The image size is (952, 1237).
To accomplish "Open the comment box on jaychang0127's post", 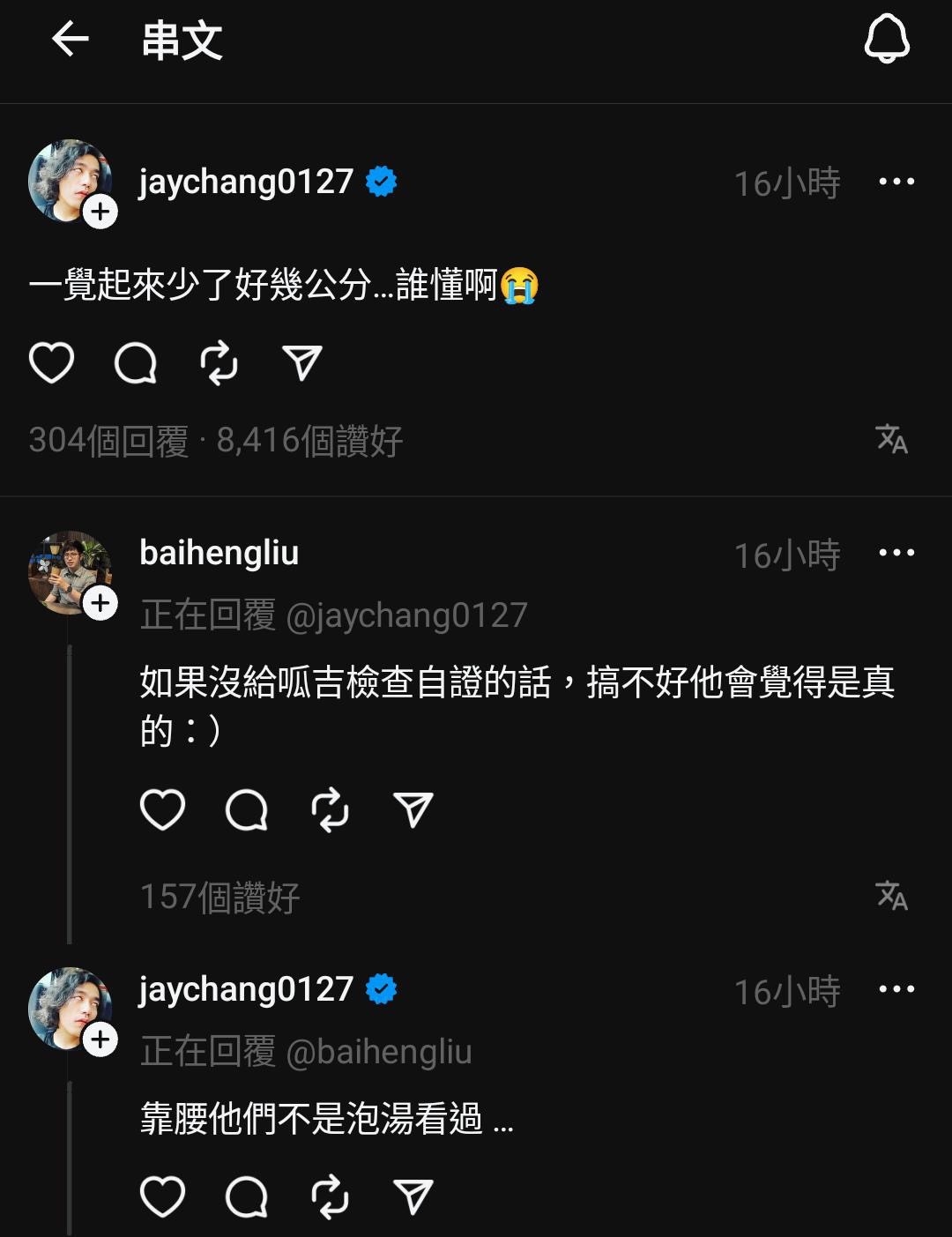I will (x=137, y=362).
